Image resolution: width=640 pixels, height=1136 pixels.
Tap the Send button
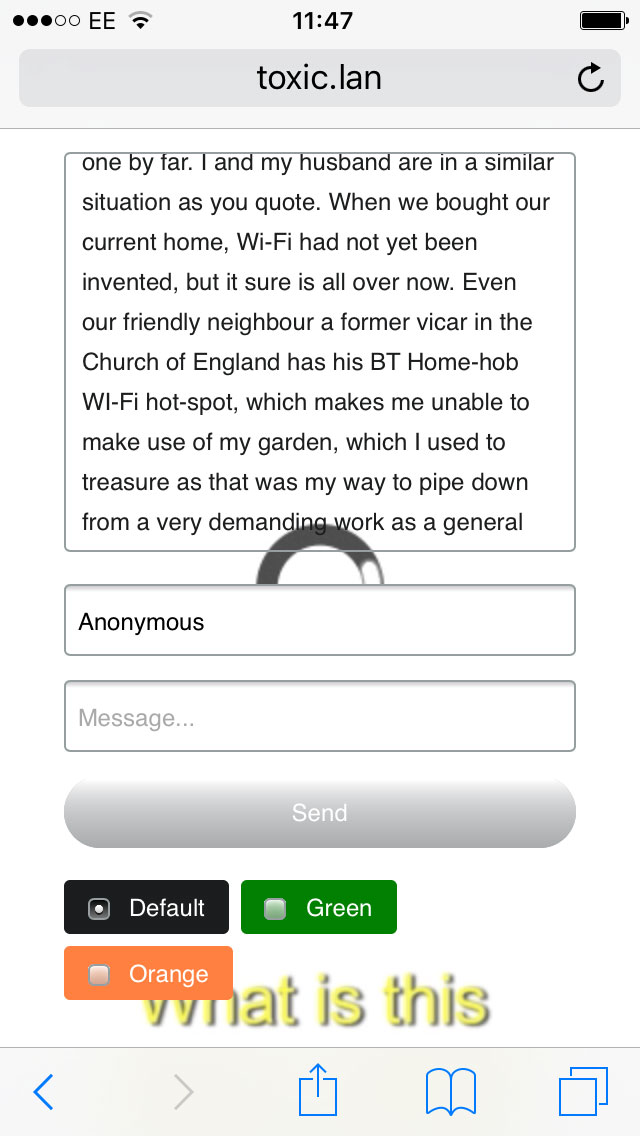pyautogui.click(x=320, y=813)
